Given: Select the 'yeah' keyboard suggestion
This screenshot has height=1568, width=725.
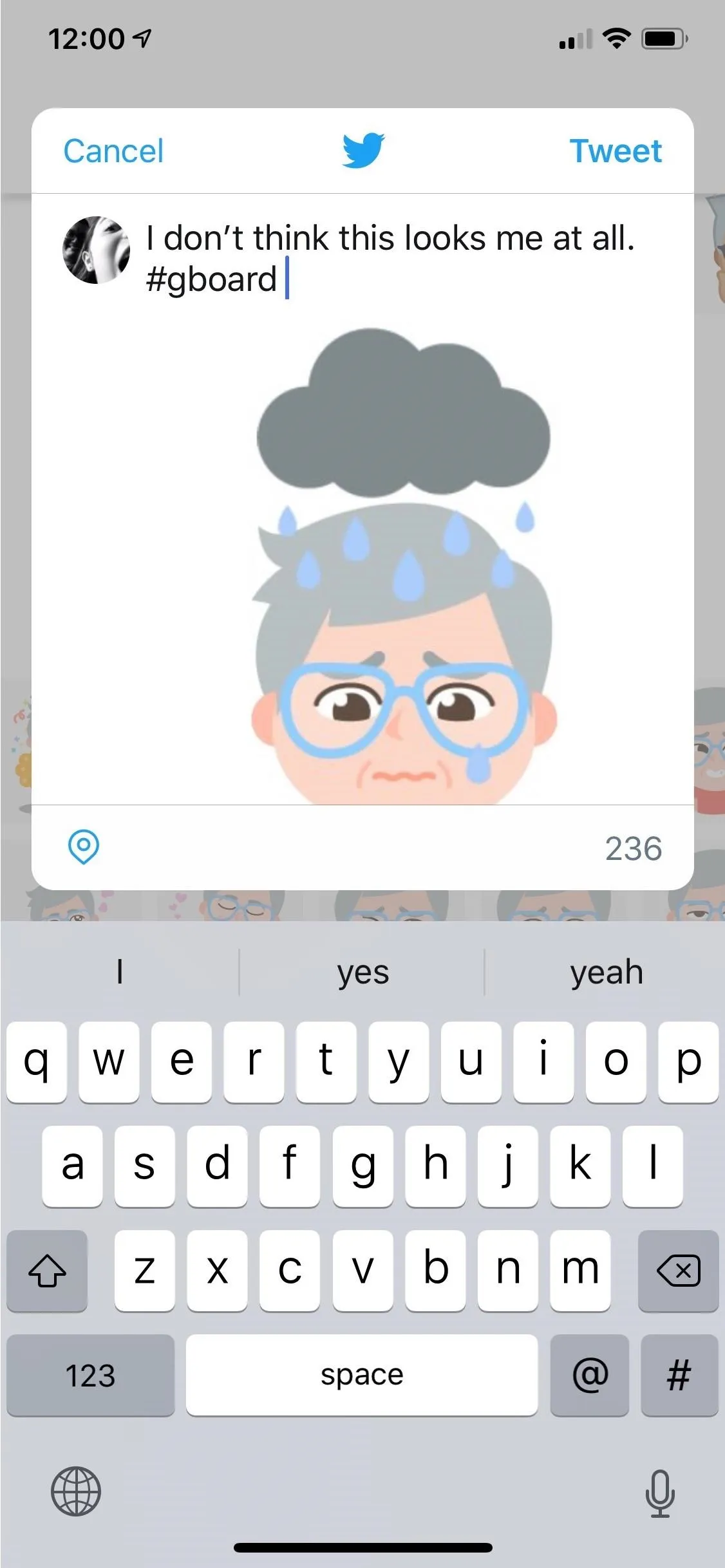Looking at the screenshot, I should pyautogui.click(x=606, y=972).
